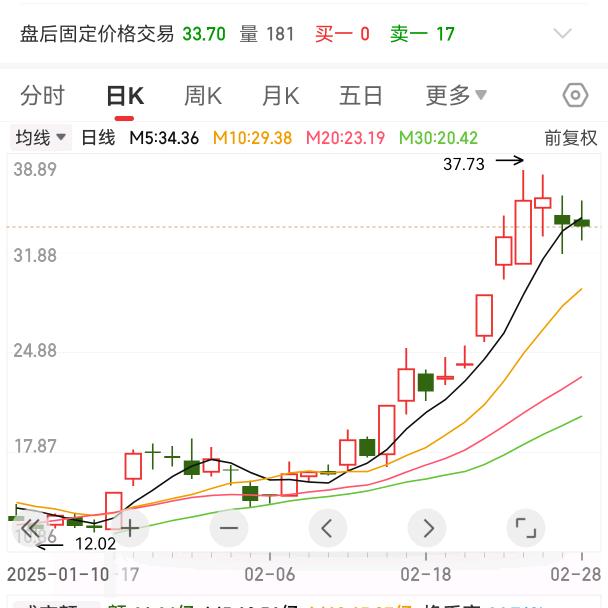Screen dimensions: 608x608
Task: Tap the 前复权 adjustment option
Action: [x=570, y=138]
